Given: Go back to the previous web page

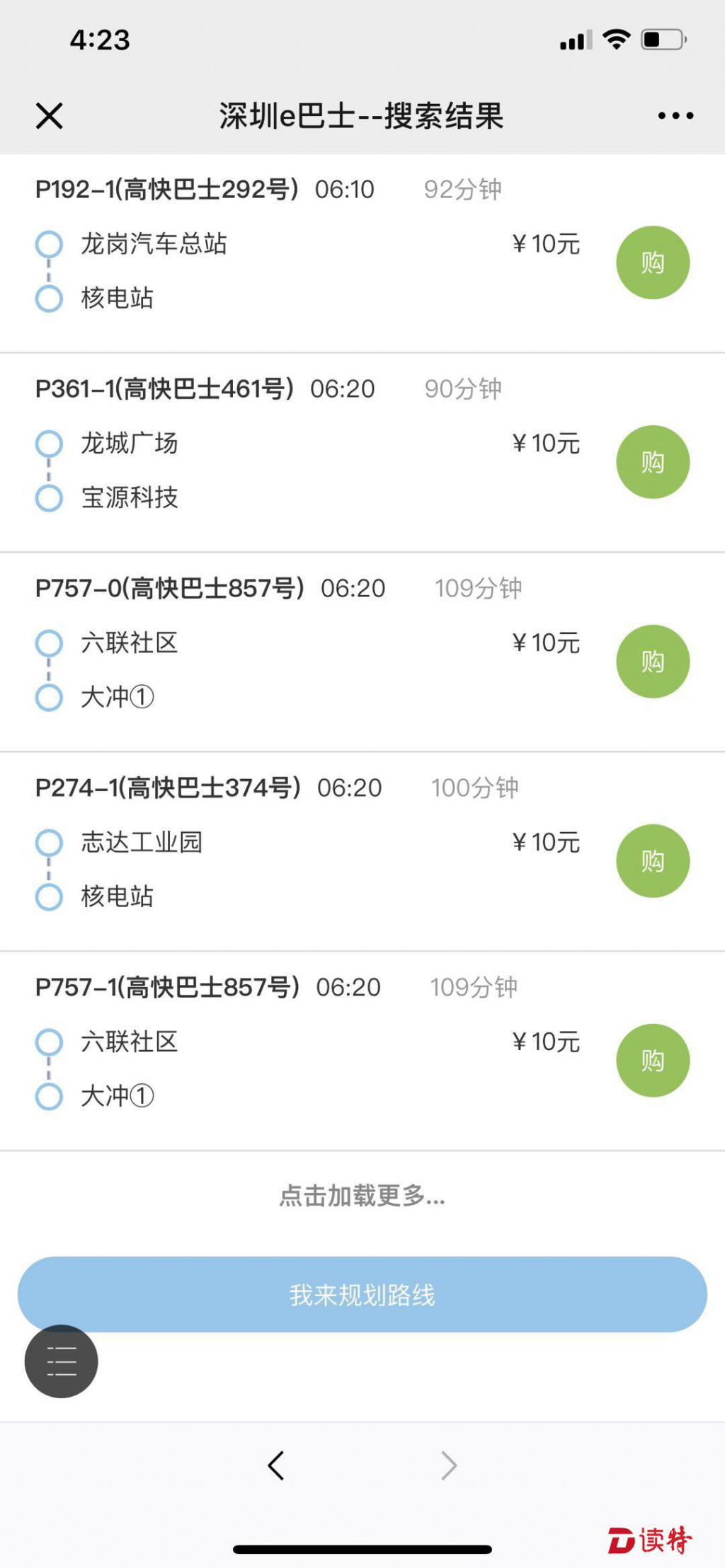Looking at the screenshot, I should coord(276,1465).
